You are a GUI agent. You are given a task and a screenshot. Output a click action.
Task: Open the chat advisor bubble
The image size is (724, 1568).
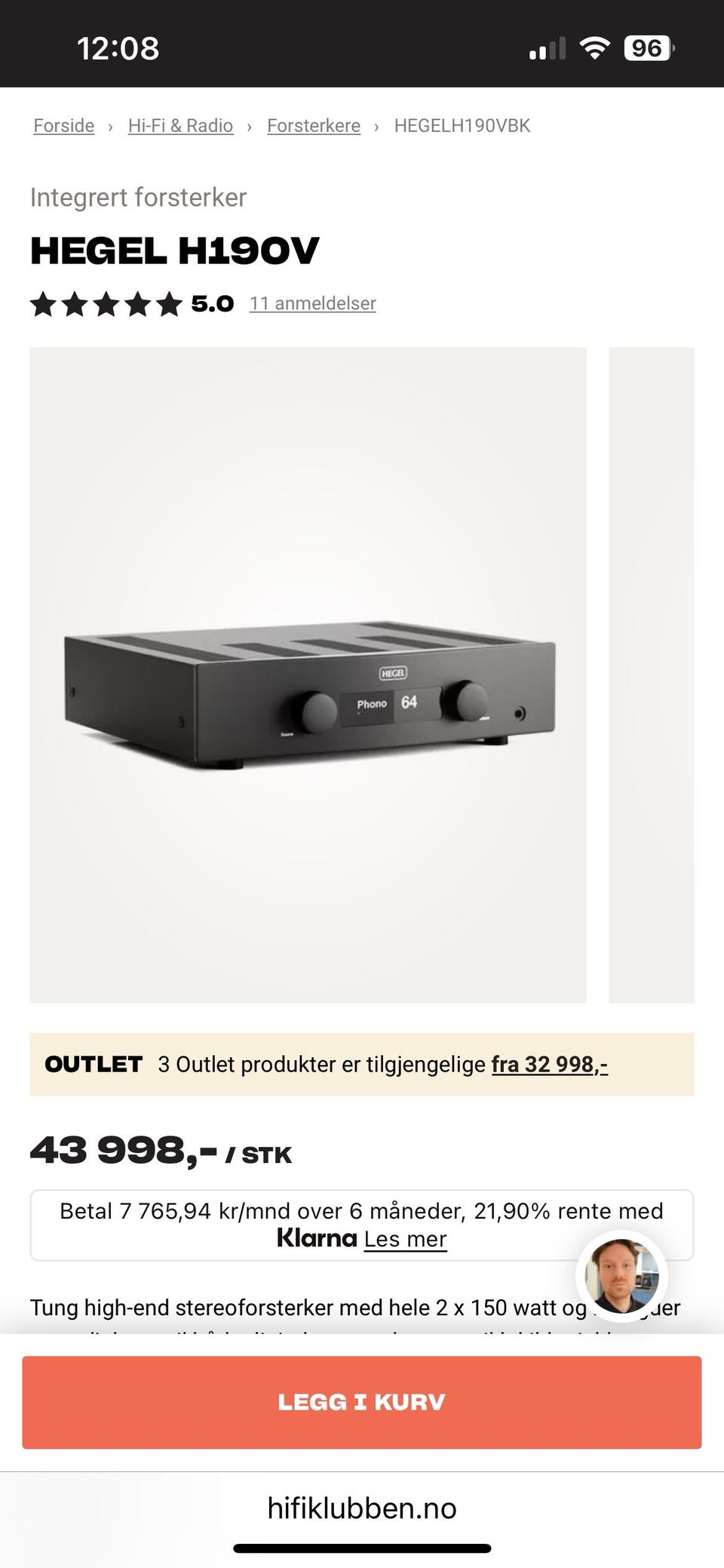pos(621,1276)
